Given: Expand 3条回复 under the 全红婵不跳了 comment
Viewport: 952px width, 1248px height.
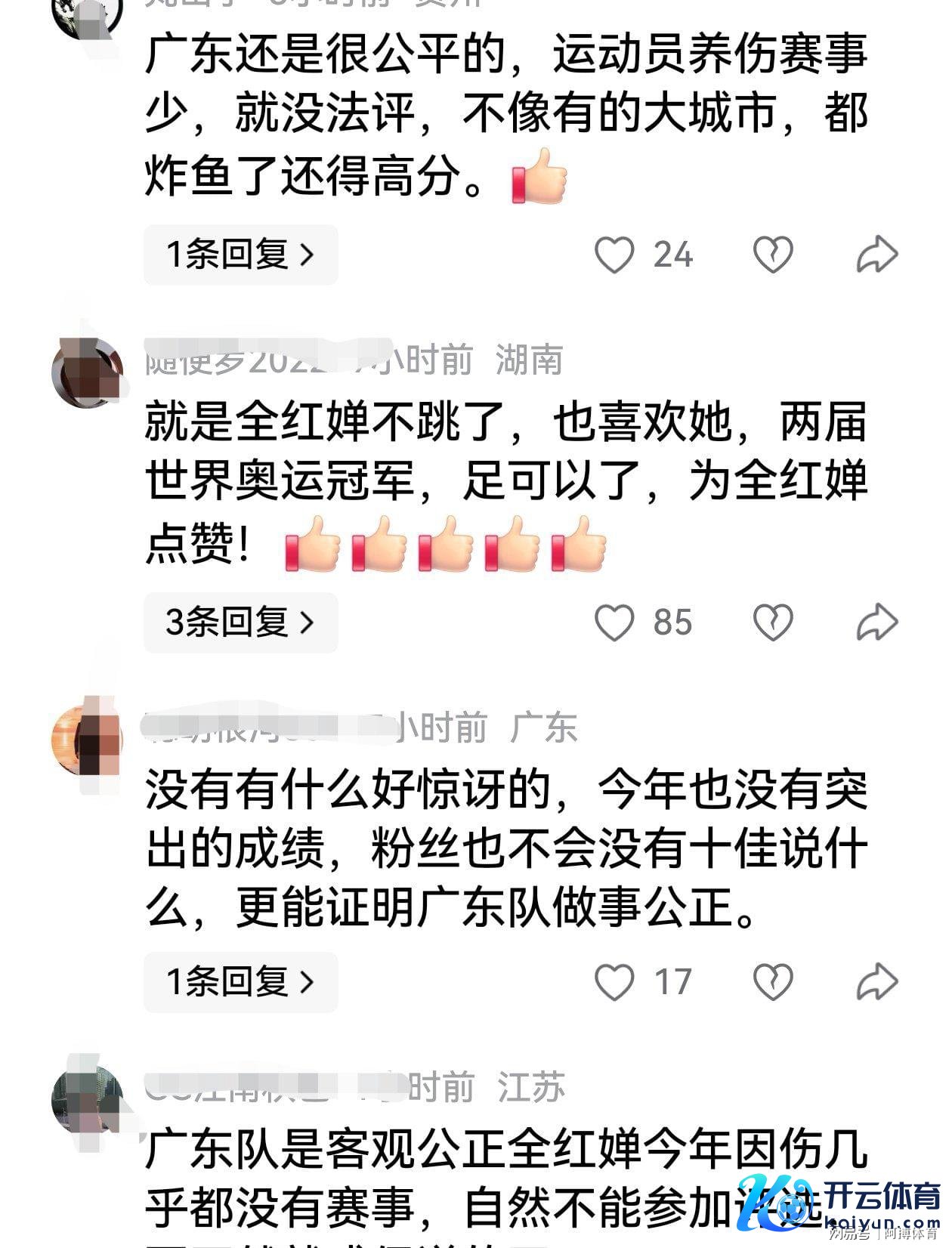Looking at the screenshot, I should tap(240, 622).
